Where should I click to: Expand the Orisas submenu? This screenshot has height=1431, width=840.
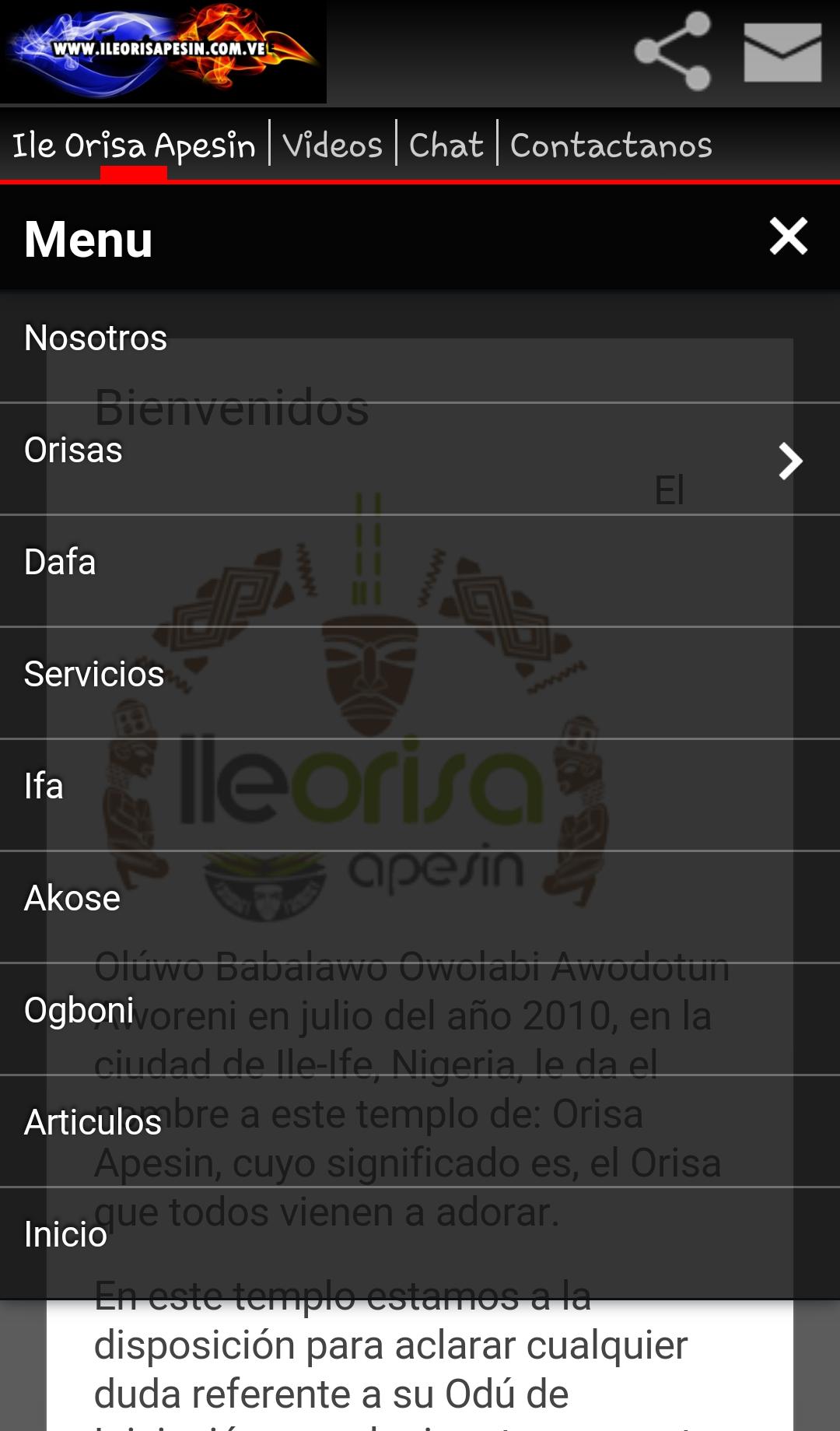pyautogui.click(x=789, y=461)
